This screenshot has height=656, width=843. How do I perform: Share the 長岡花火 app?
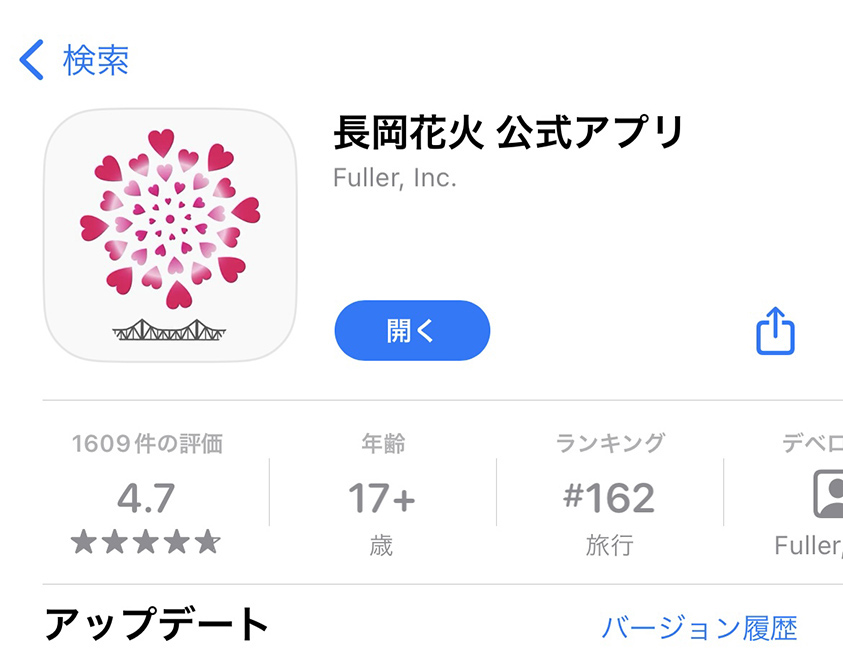(775, 331)
